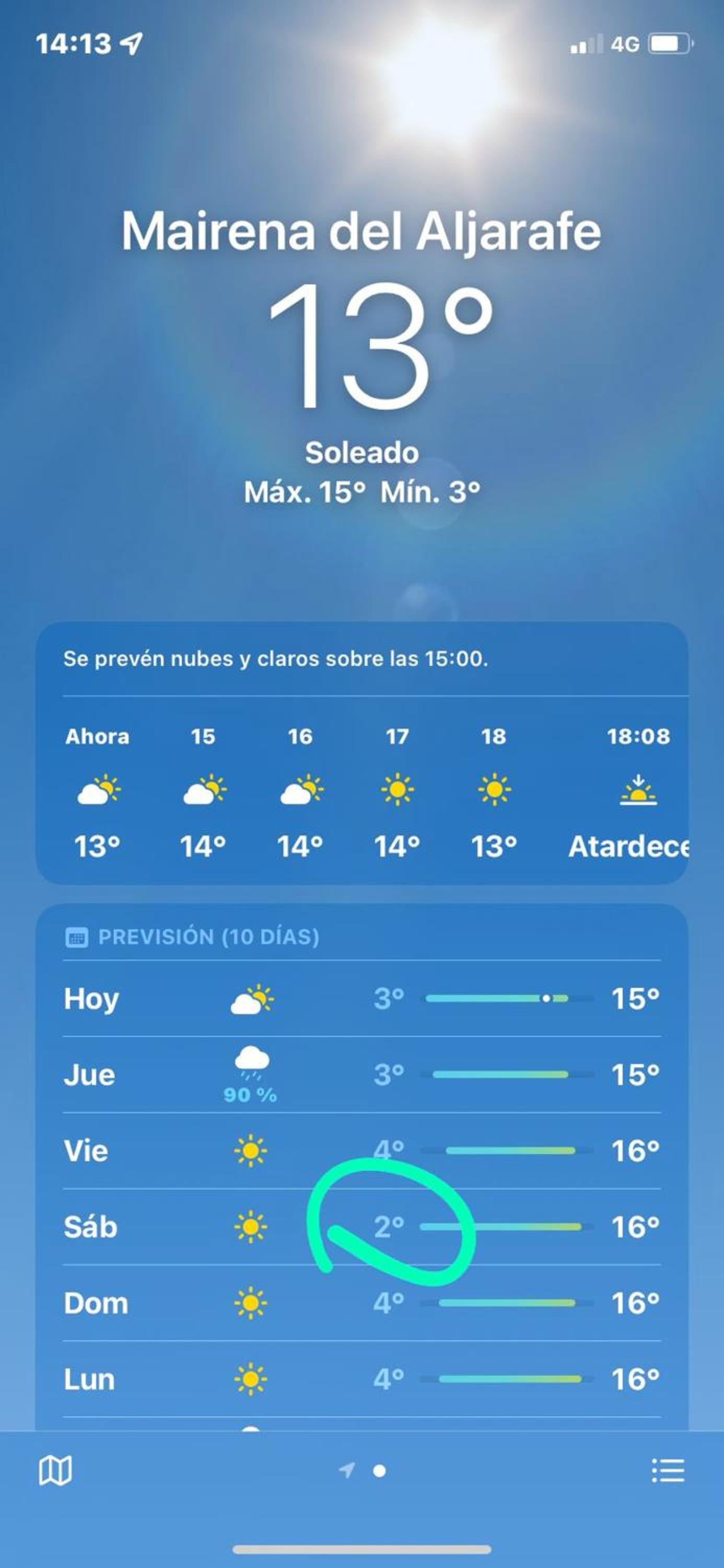Open the saved locations list
Screen dimensions: 724x1568
click(x=668, y=1471)
